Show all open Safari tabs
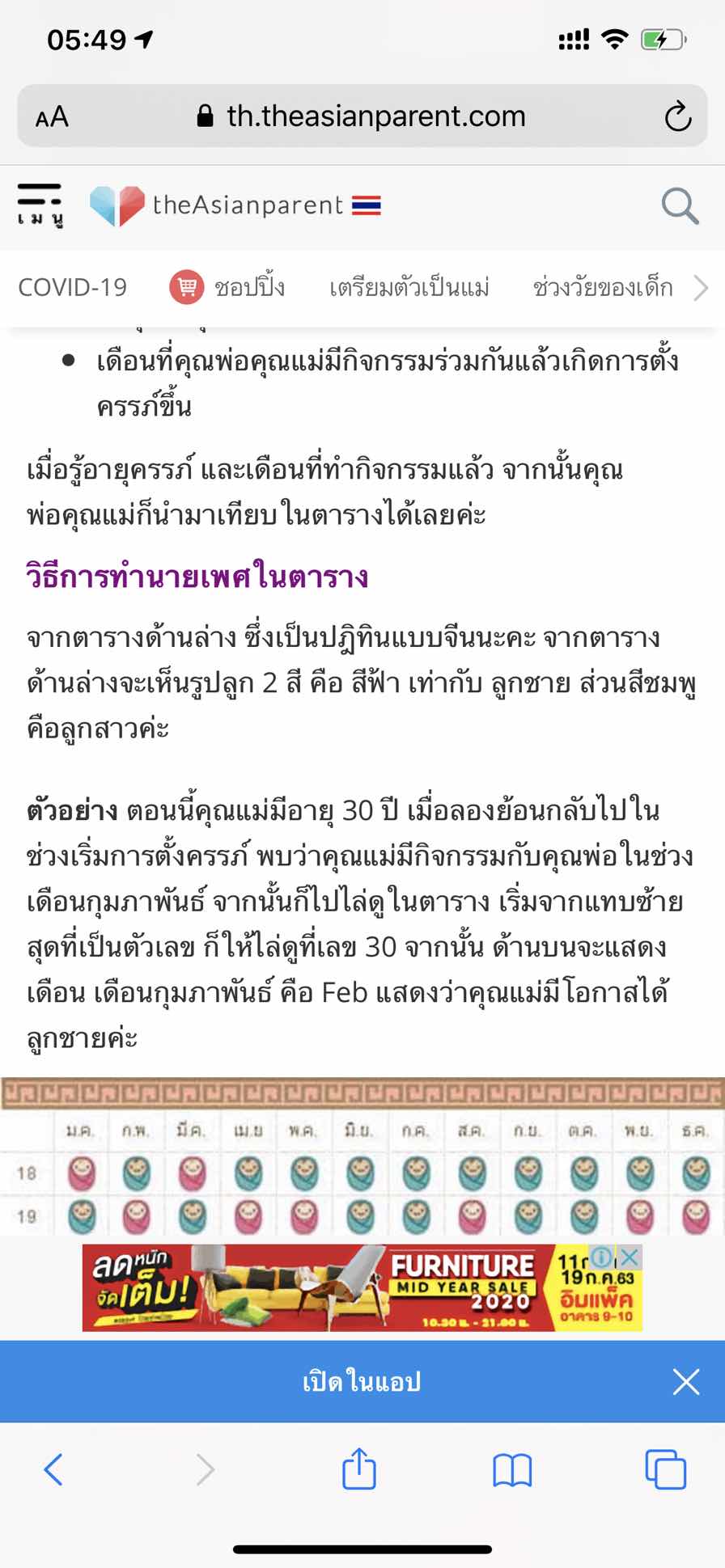Screen dimensions: 725x1568 pos(665,1469)
